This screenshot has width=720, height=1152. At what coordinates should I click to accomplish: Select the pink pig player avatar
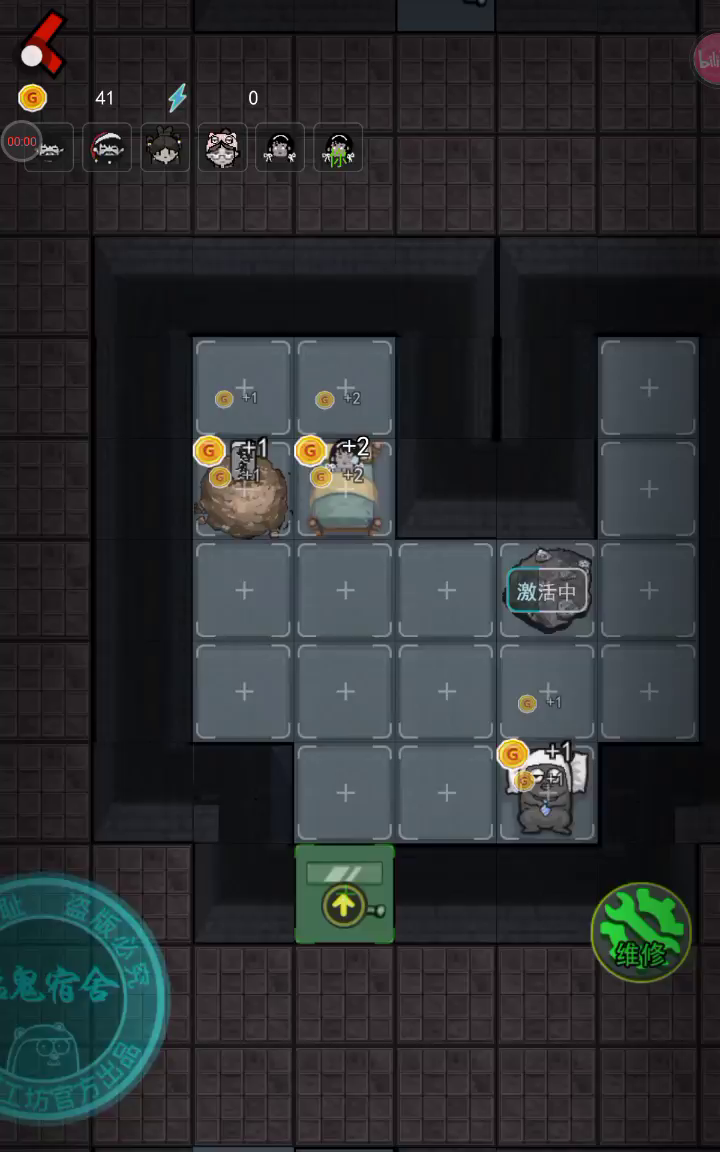223,148
